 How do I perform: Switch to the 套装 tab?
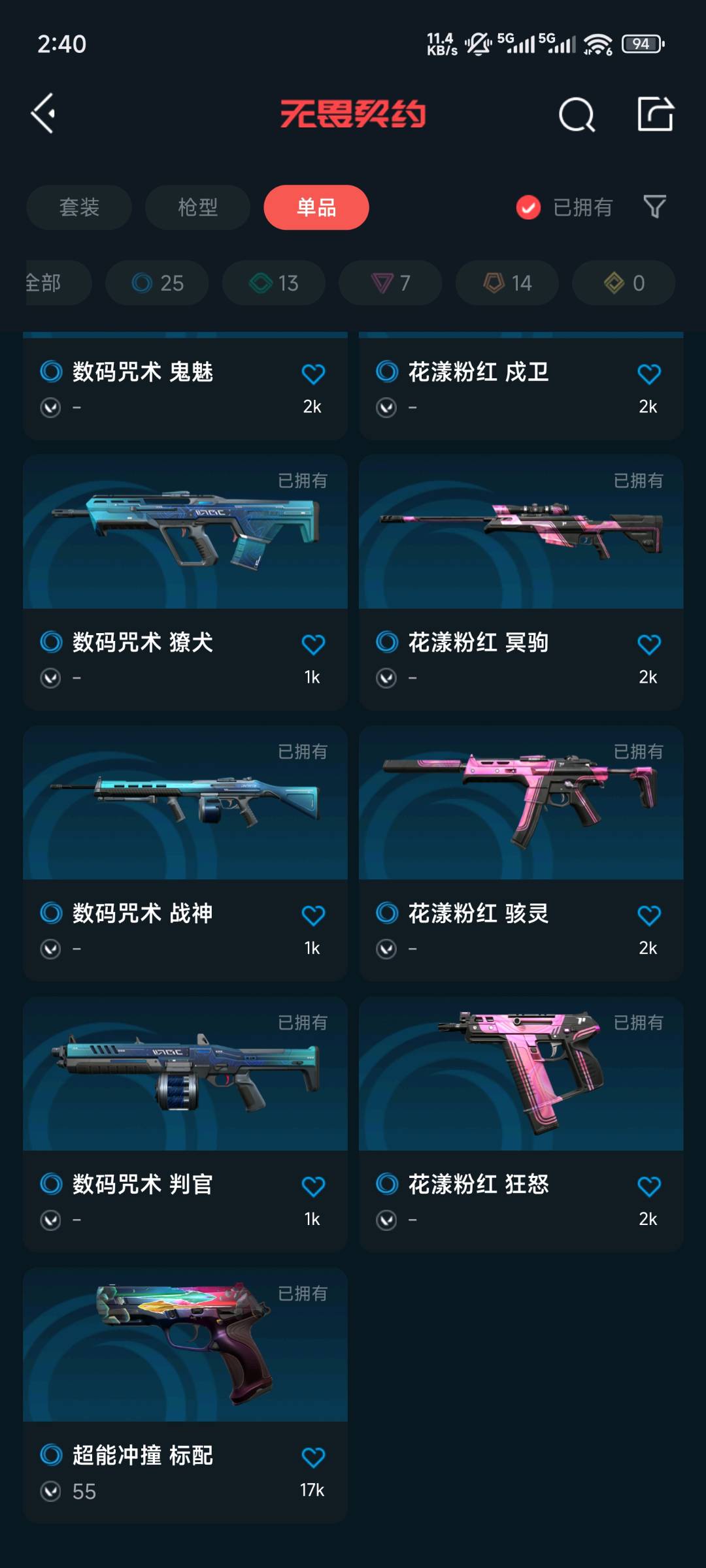(x=79, y=208)
